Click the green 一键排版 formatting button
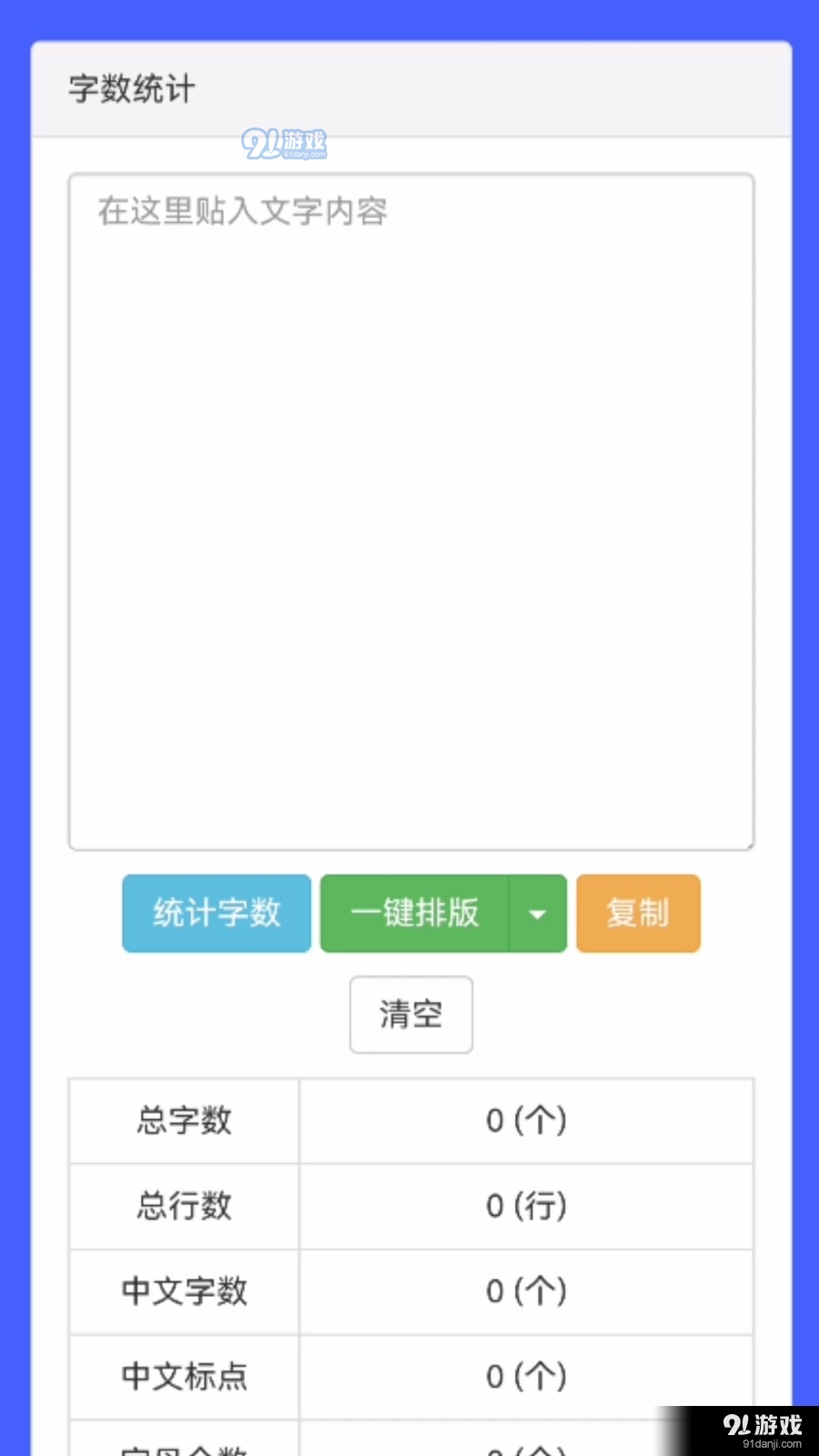Screen dimensions: 819x1456 coord(414,913)
